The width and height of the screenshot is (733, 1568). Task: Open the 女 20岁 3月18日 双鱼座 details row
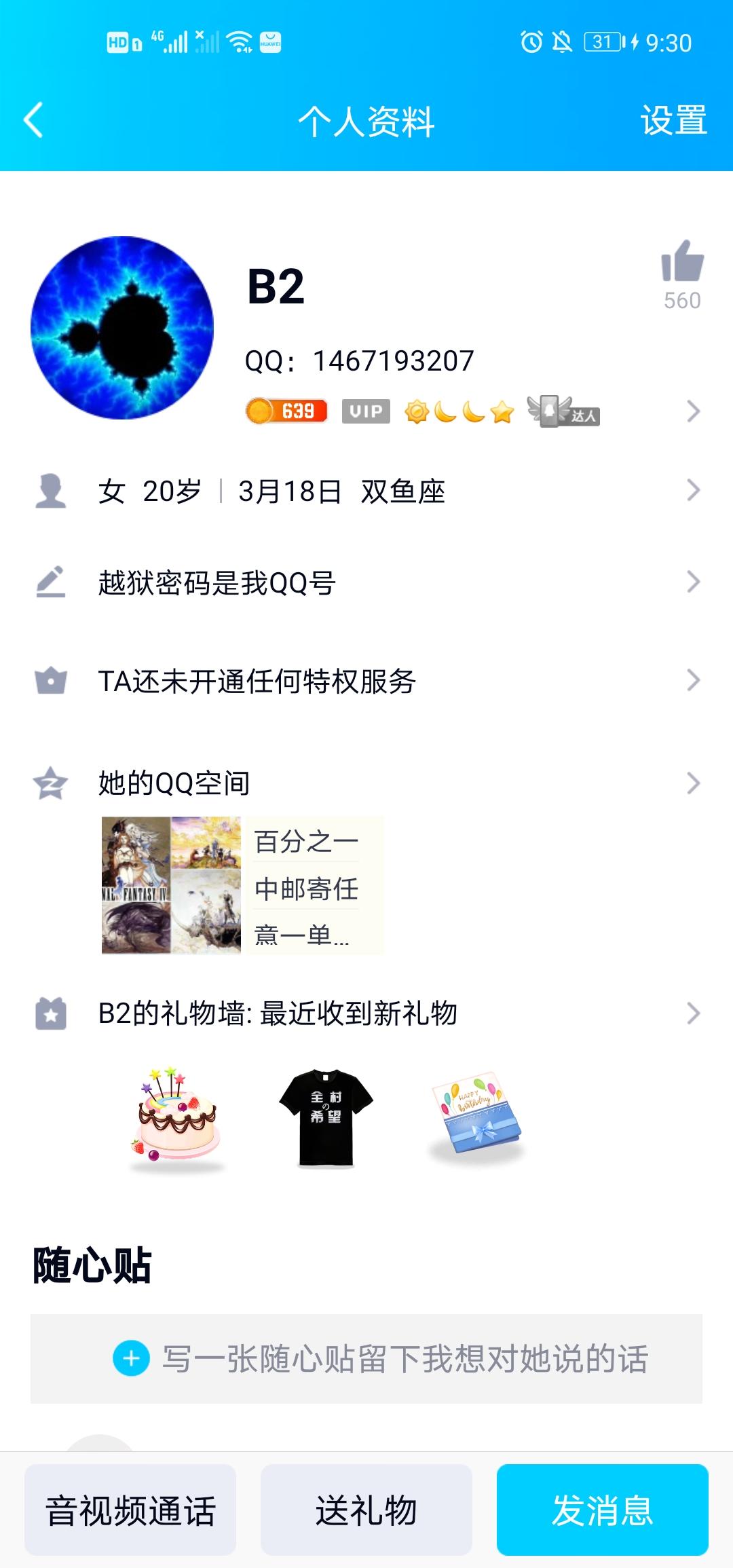click(x=366, y=491)
